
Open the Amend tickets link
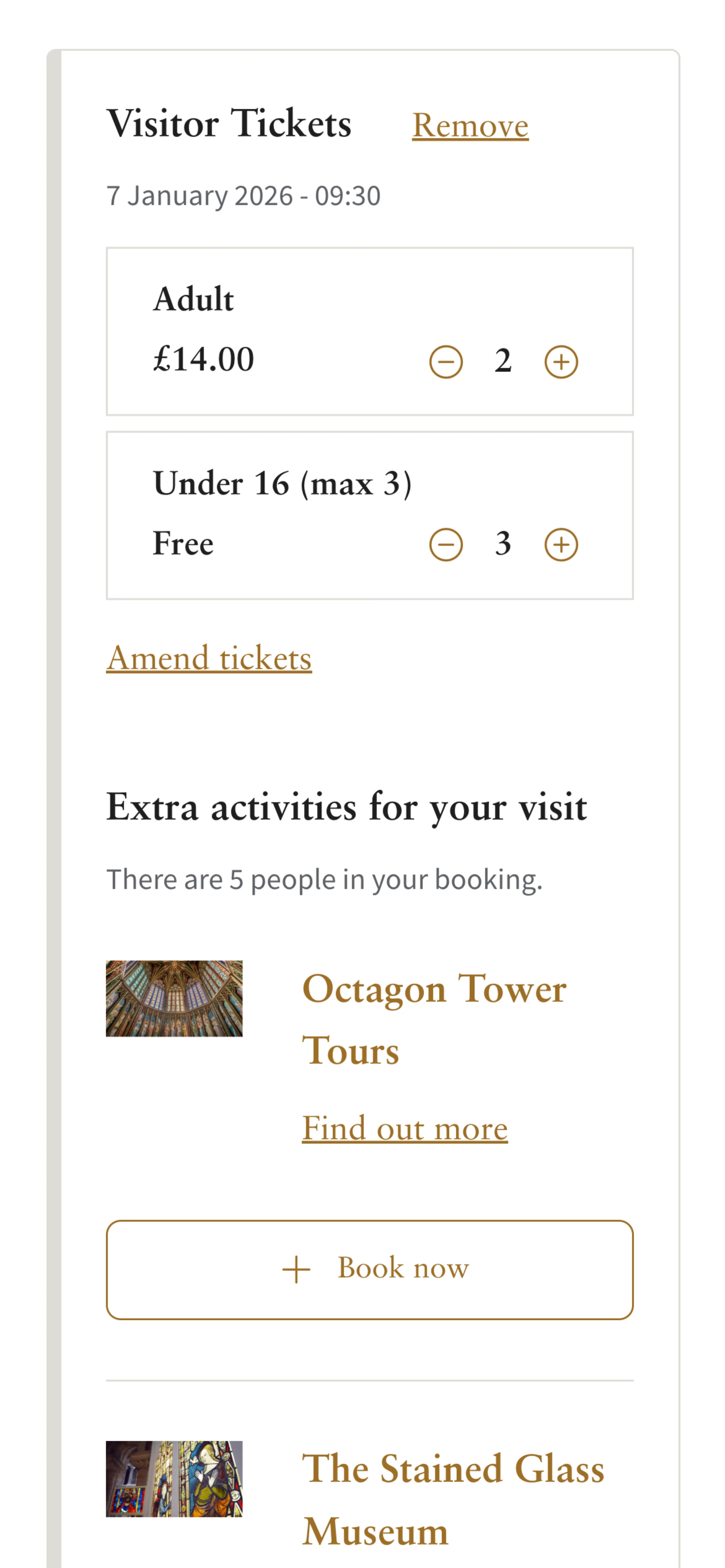coord(209,658)
